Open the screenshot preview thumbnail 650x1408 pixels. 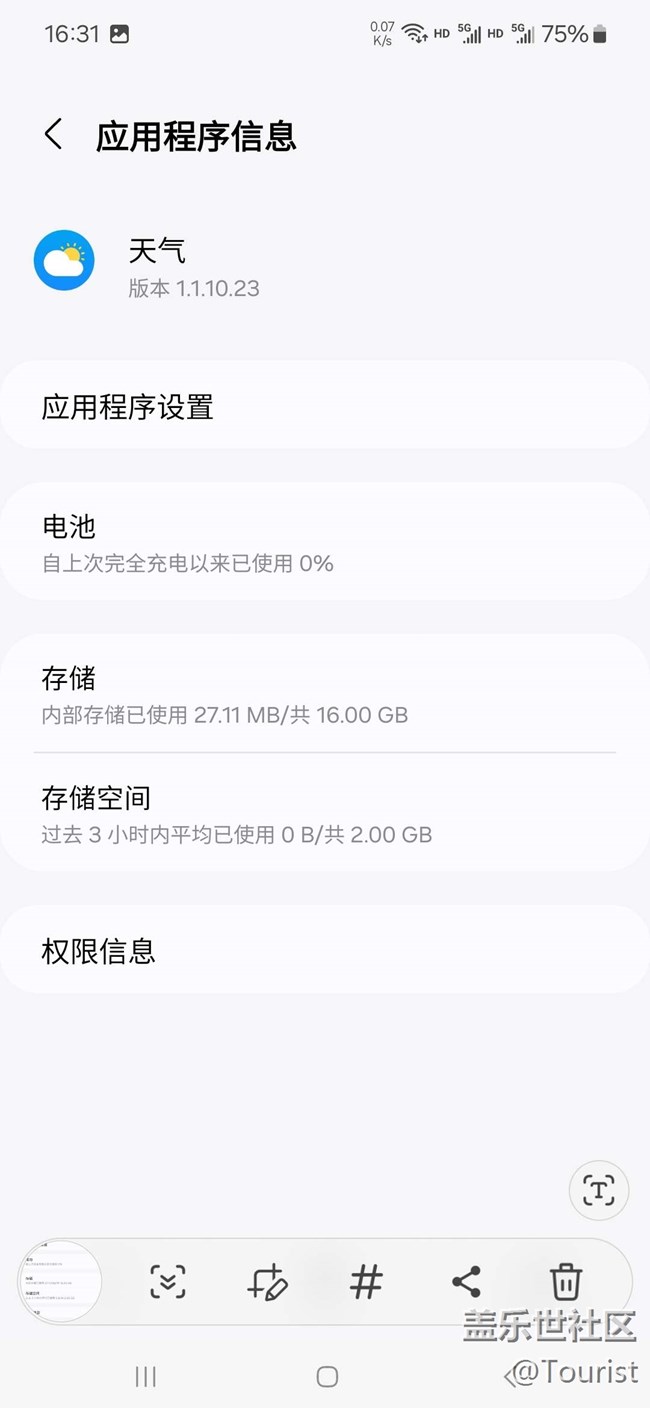60,1281
